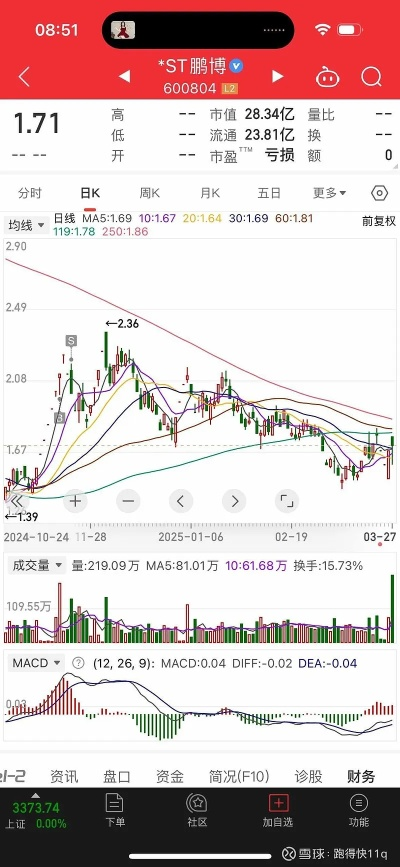Image resolution: width=400 pixels, height=867 pixels.
Task: Switch to the 分时 chart tab
Action: pos(30,193)
